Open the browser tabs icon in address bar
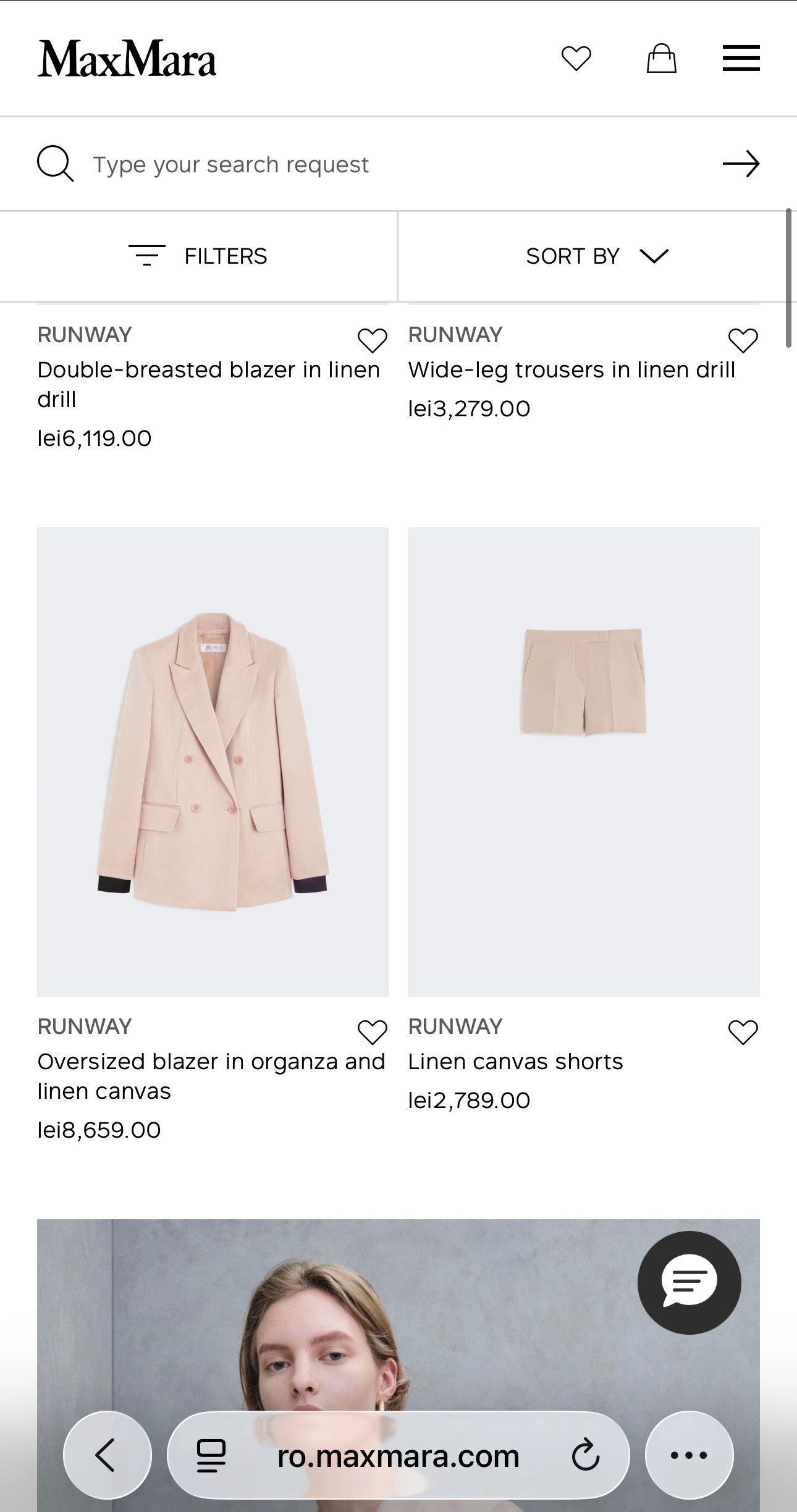Image resolution: width=797 pixels, height=1512 pixels. [211, 1455]
